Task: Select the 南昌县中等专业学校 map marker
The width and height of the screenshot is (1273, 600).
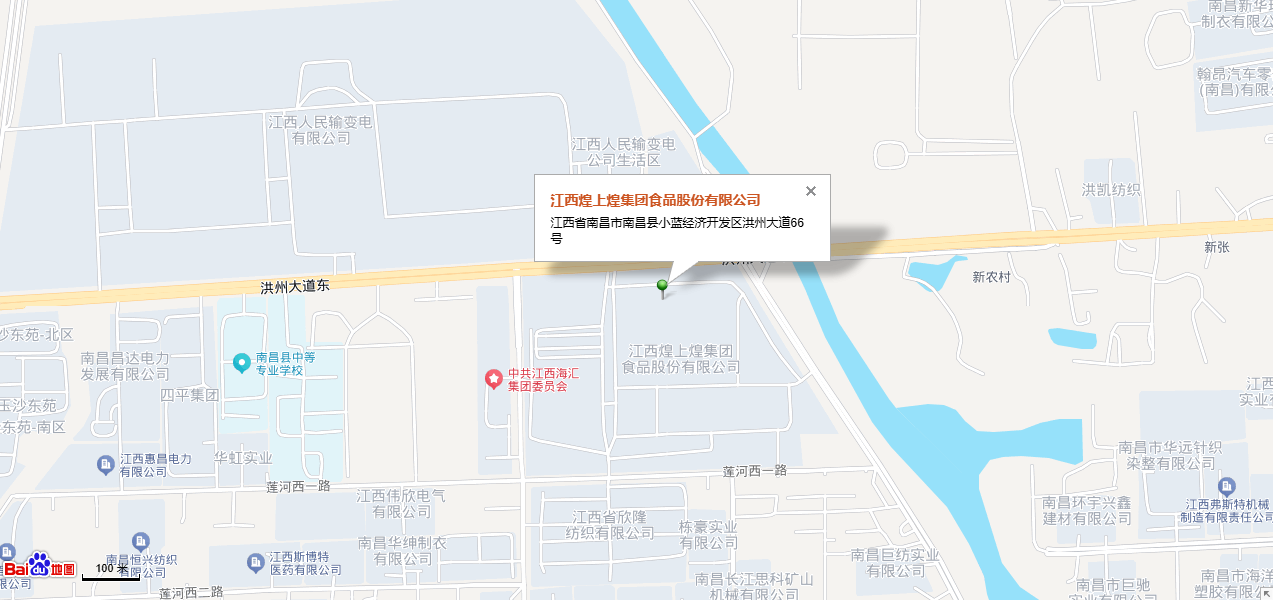Action: (241, 362)
